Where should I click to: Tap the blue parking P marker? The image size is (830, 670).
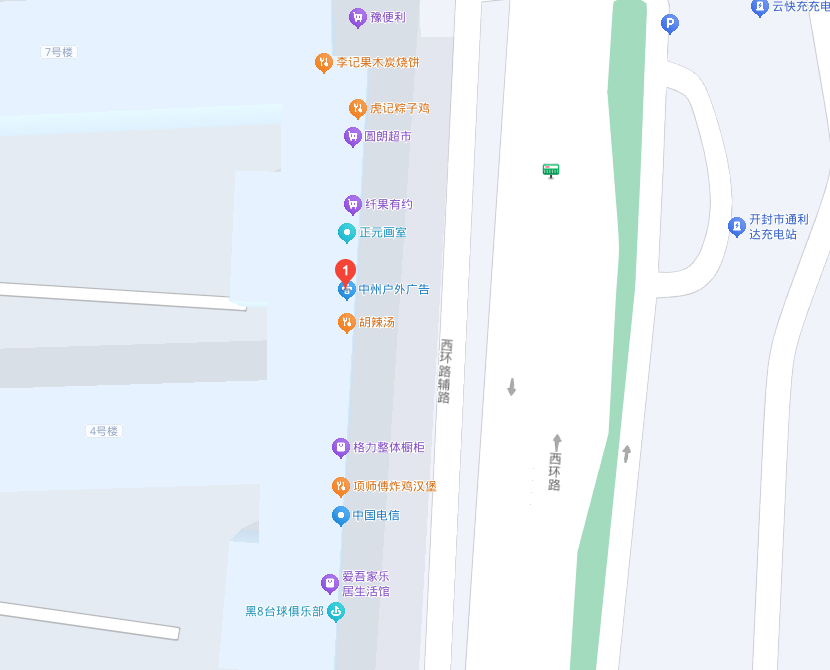pyautogui.click(x=671, y=25)
